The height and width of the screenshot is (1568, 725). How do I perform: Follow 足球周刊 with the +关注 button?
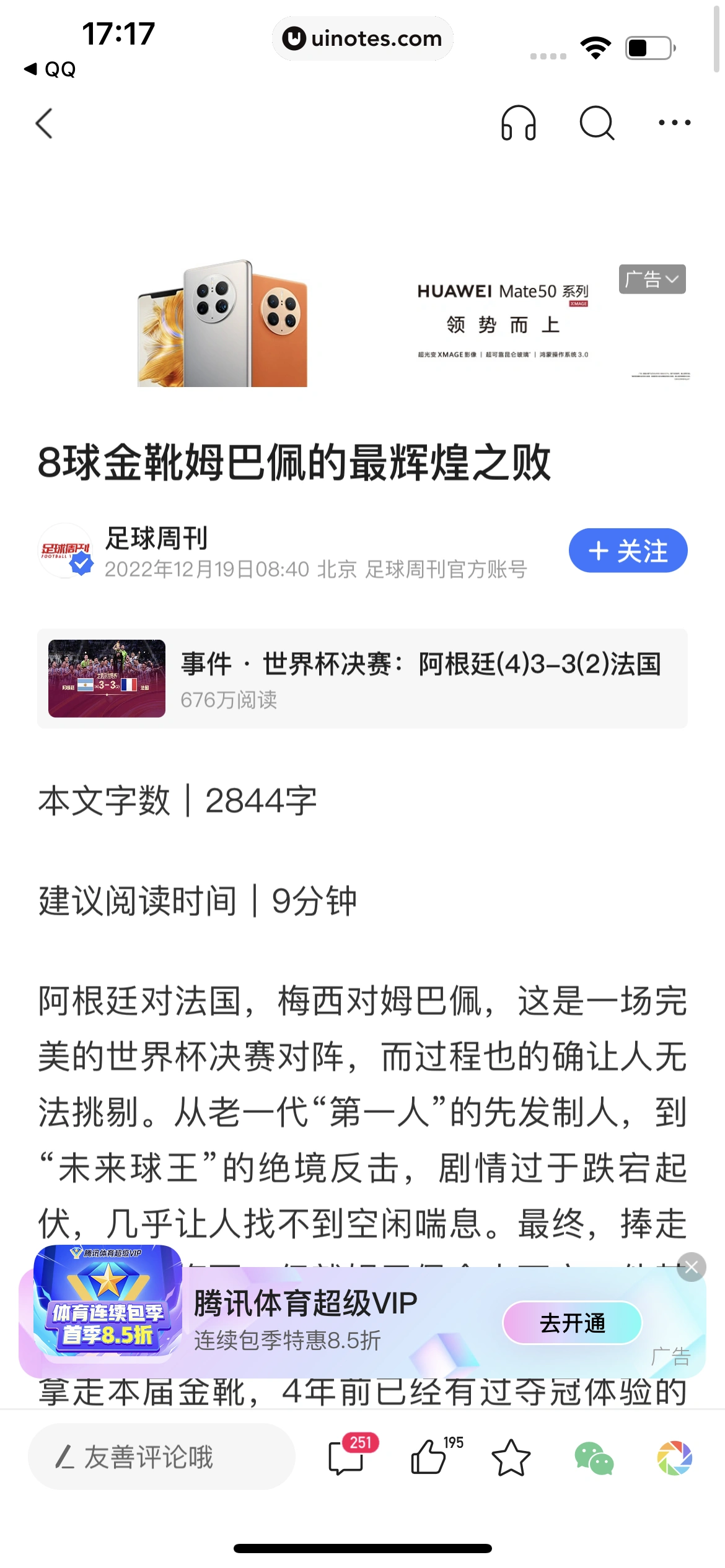coord(628,550)
